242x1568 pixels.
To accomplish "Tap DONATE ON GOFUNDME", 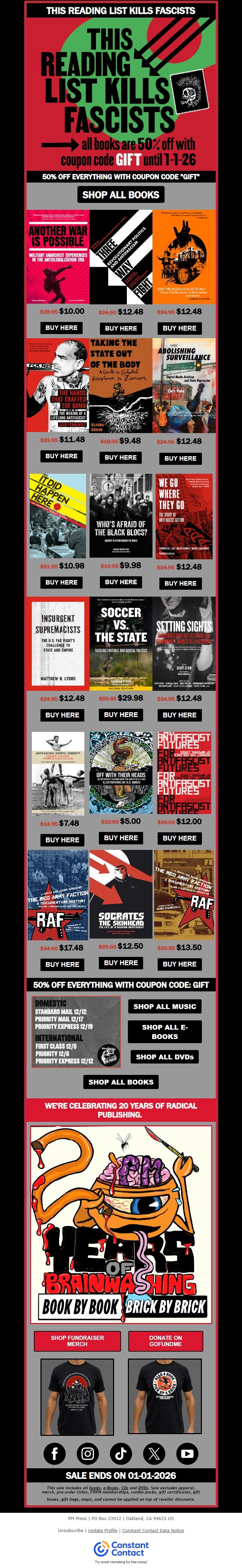I will [165, 1341].
